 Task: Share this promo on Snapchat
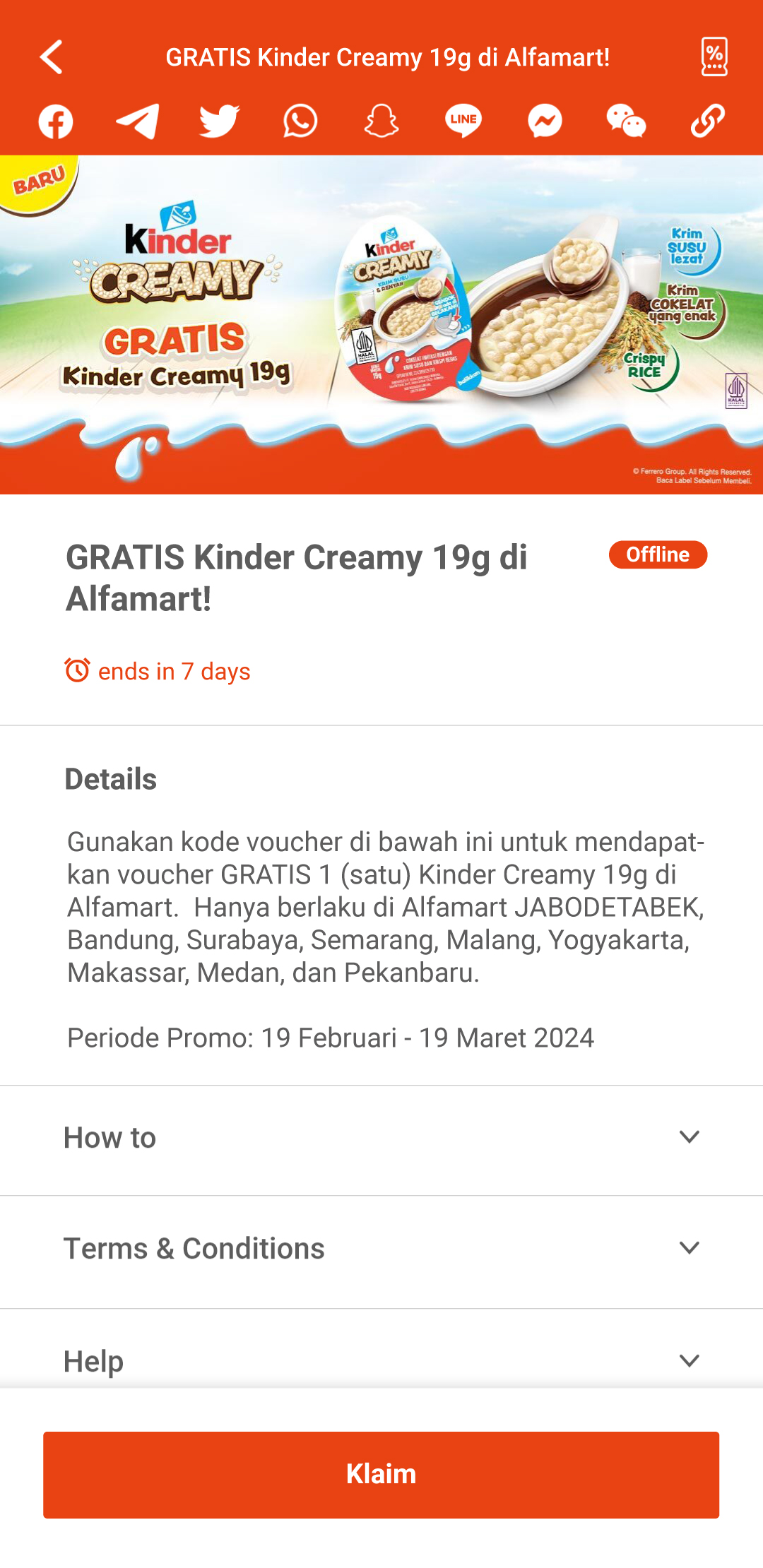coord(381,121)
